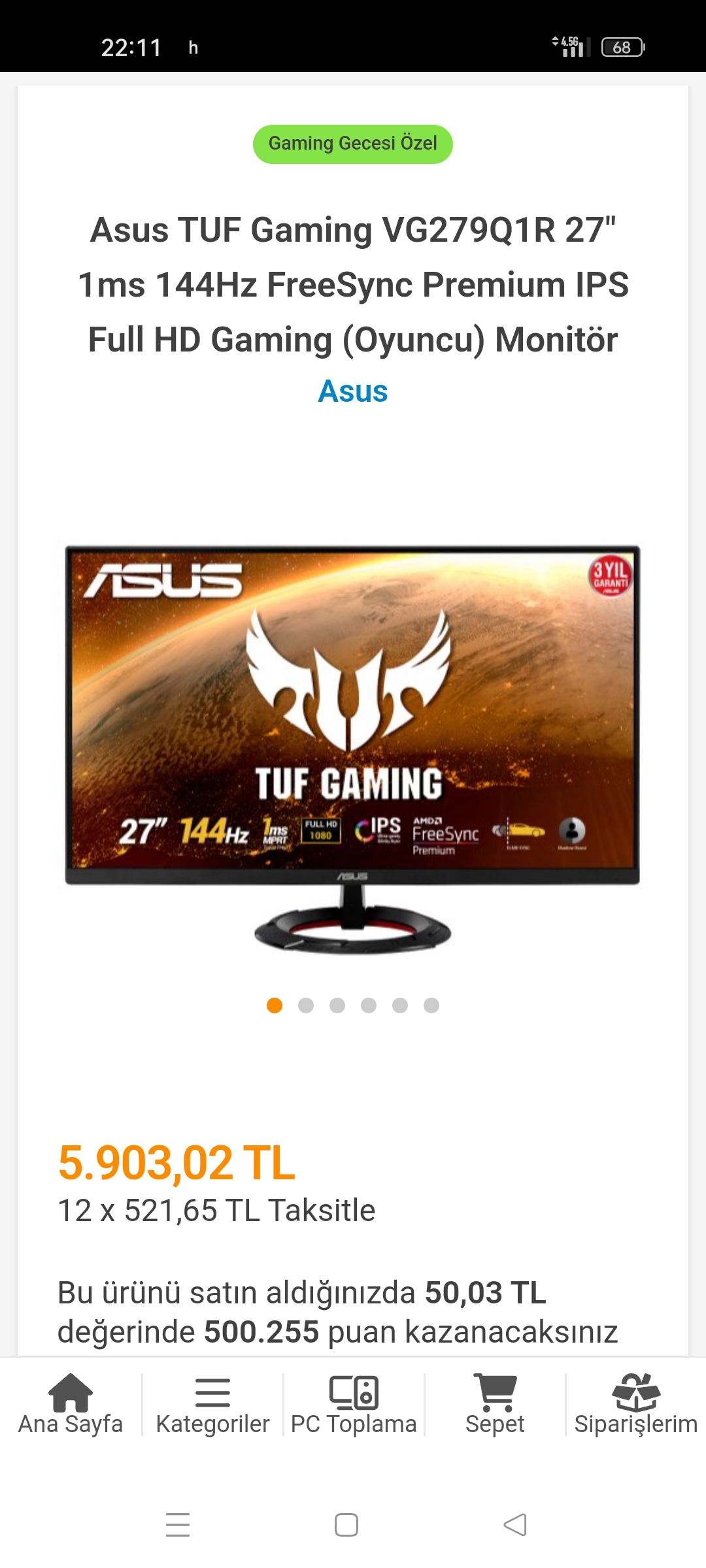Open the Asus brand link
This screenshot has height=1568, width=706.
[x=352, y=391]
